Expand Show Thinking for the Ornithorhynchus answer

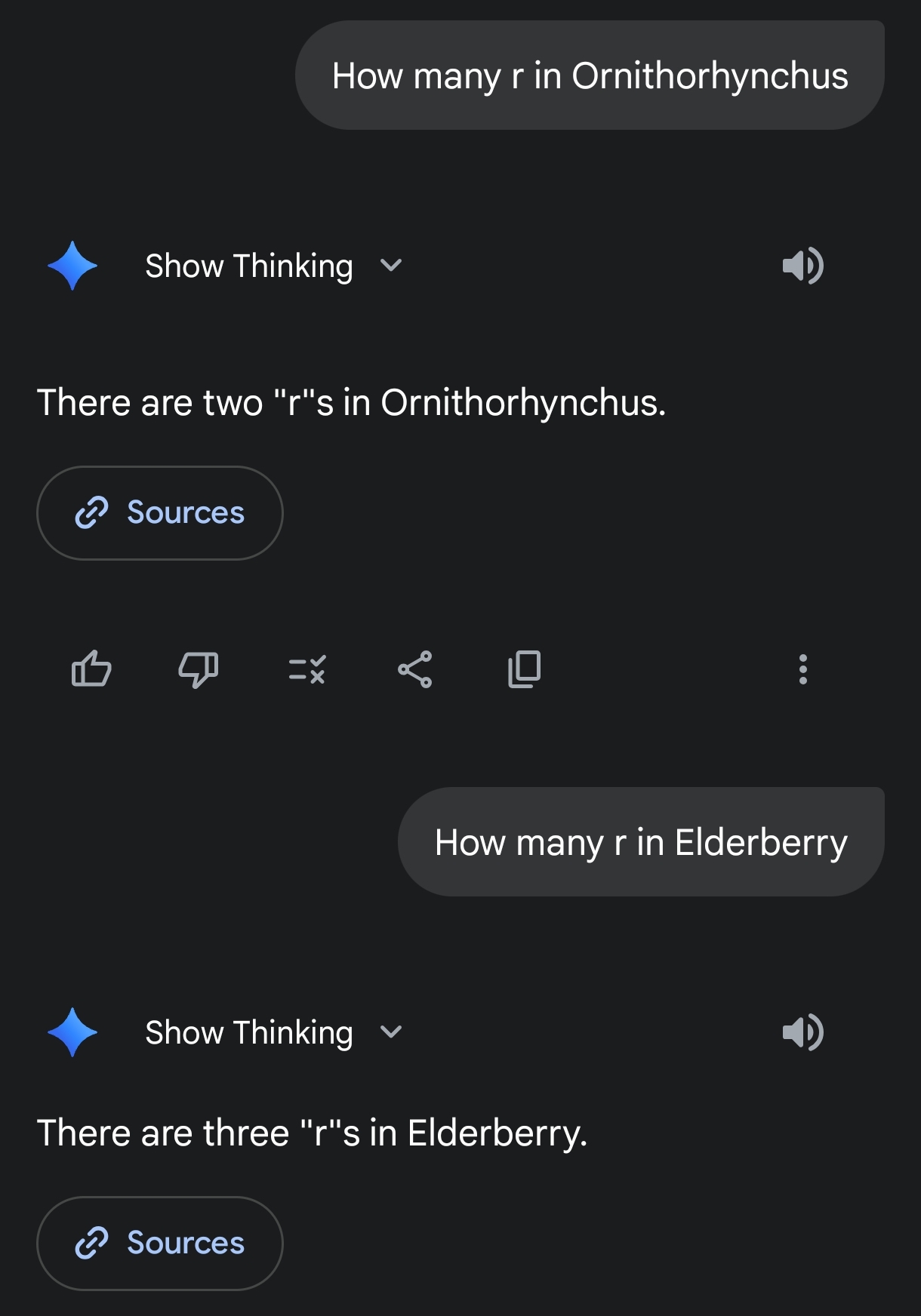273,266
